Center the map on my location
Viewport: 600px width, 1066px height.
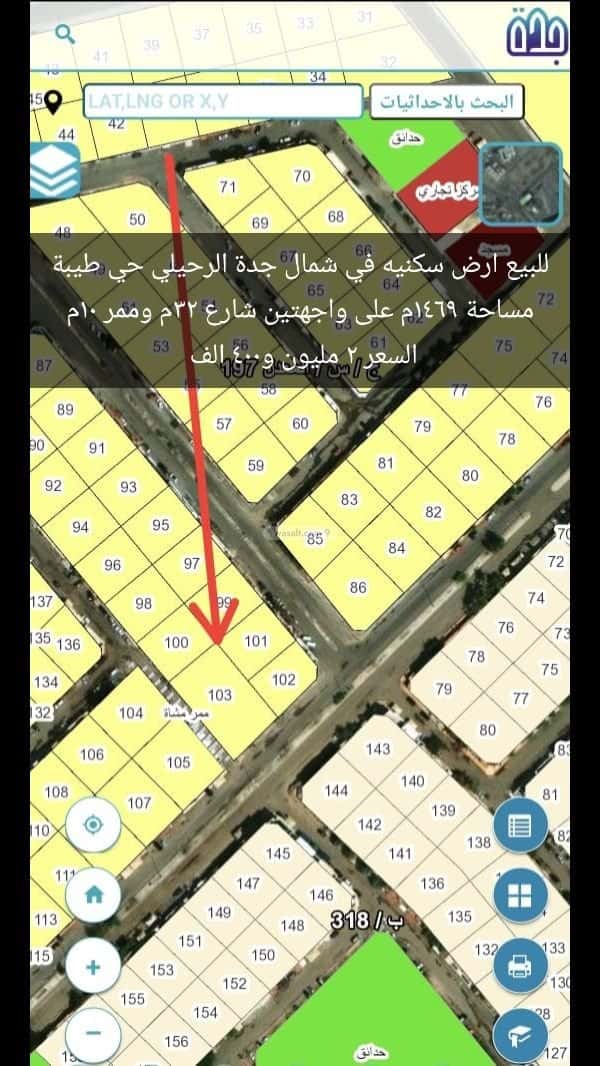coord(93,825)
